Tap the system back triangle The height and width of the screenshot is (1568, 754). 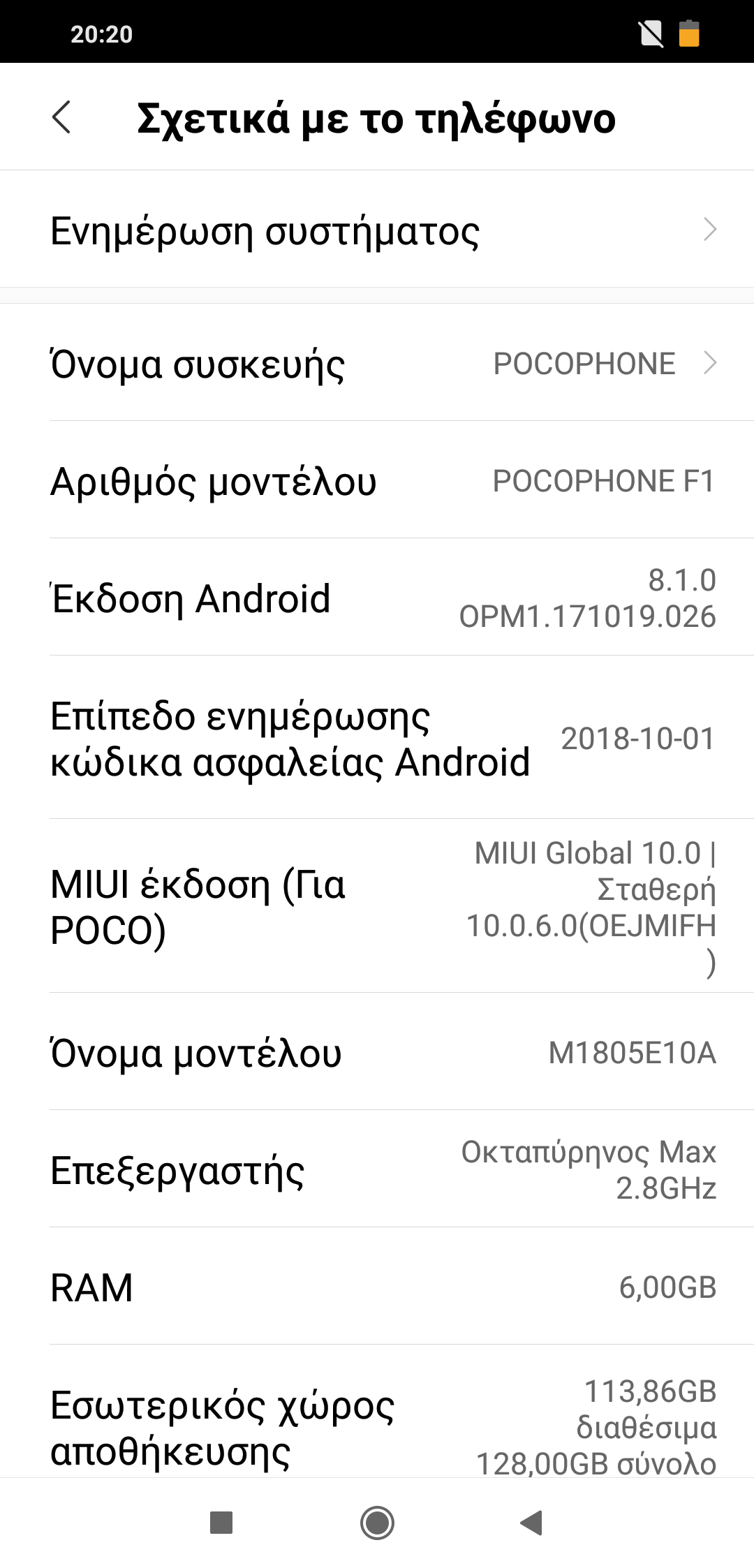(x=532, y=1523)
